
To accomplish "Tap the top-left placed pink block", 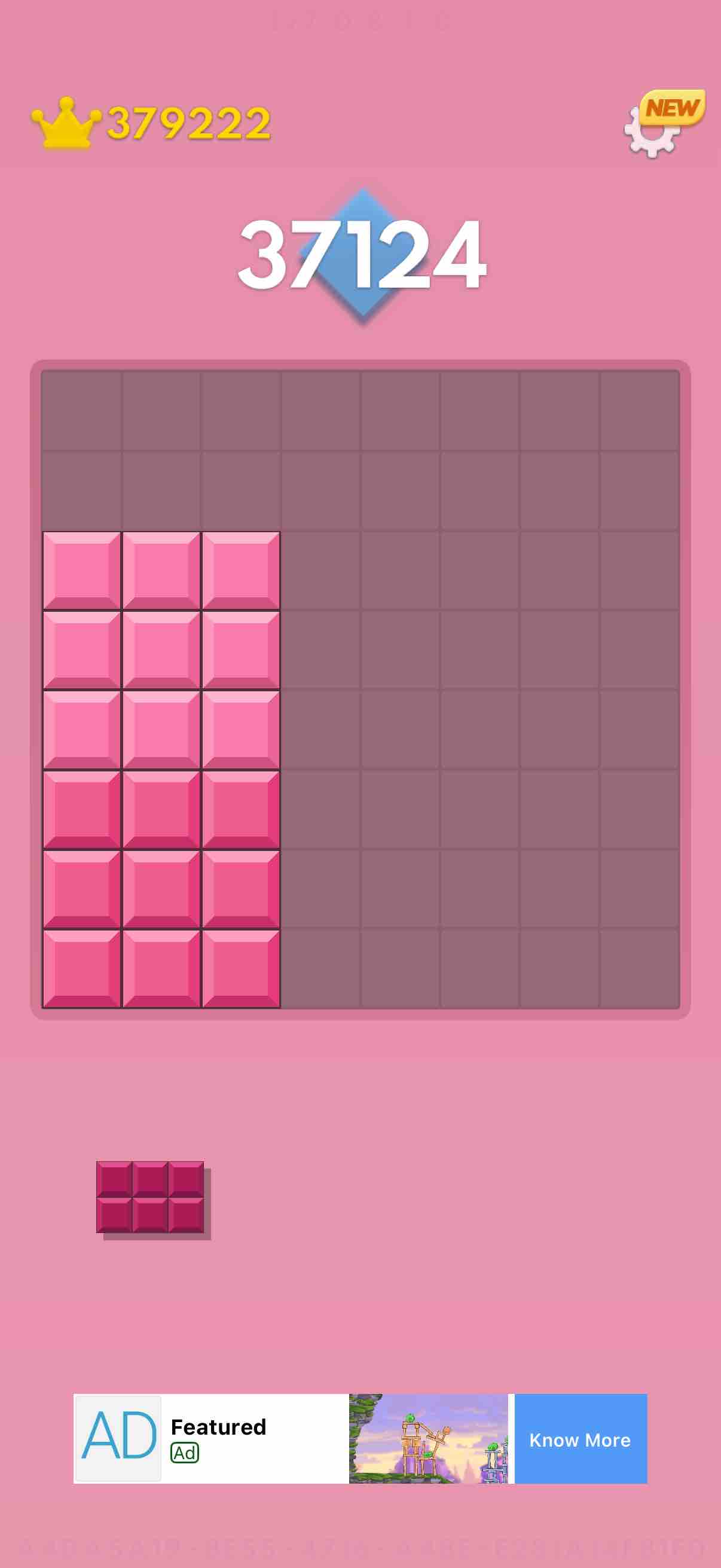I will pyautogui.click(x=82, y=569).
